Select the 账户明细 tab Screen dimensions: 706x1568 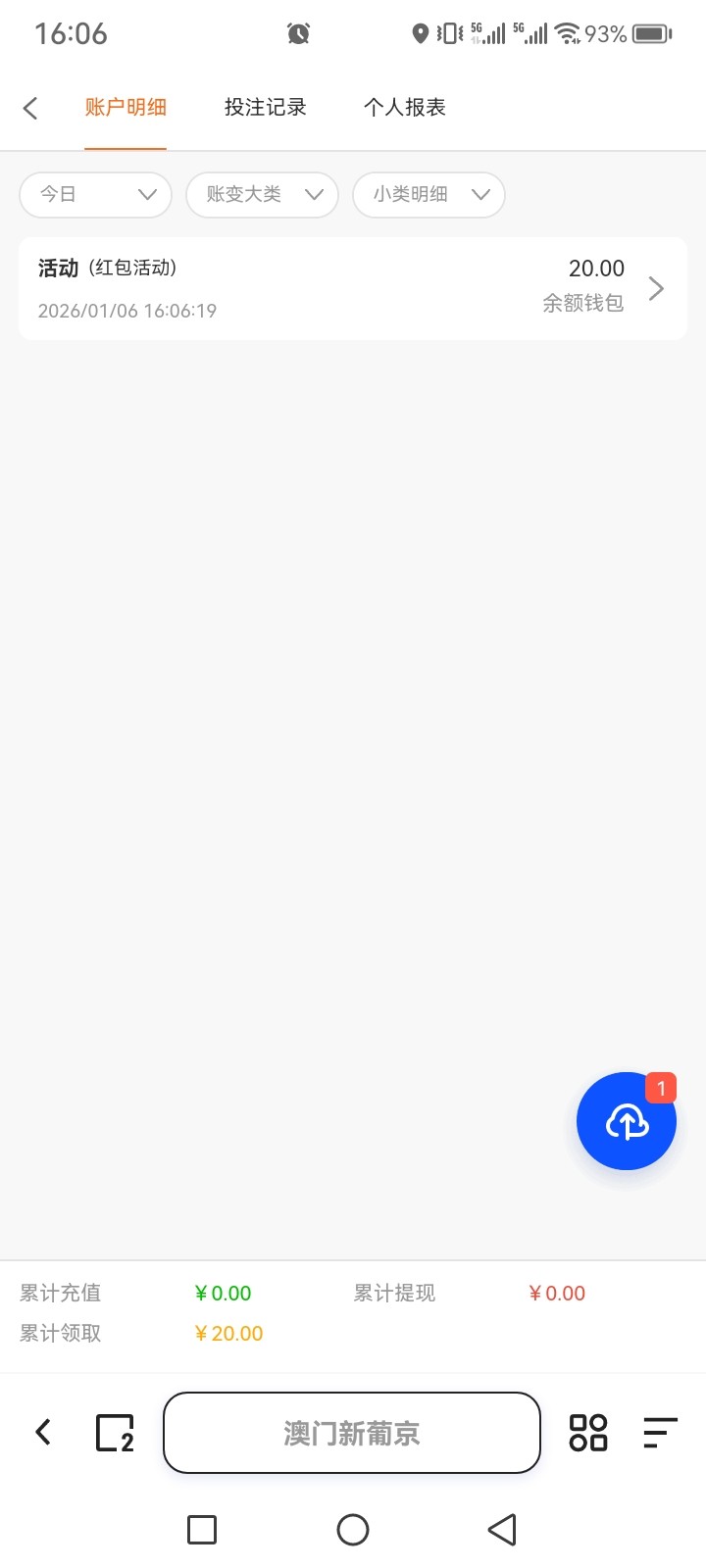tap(126, 108)
